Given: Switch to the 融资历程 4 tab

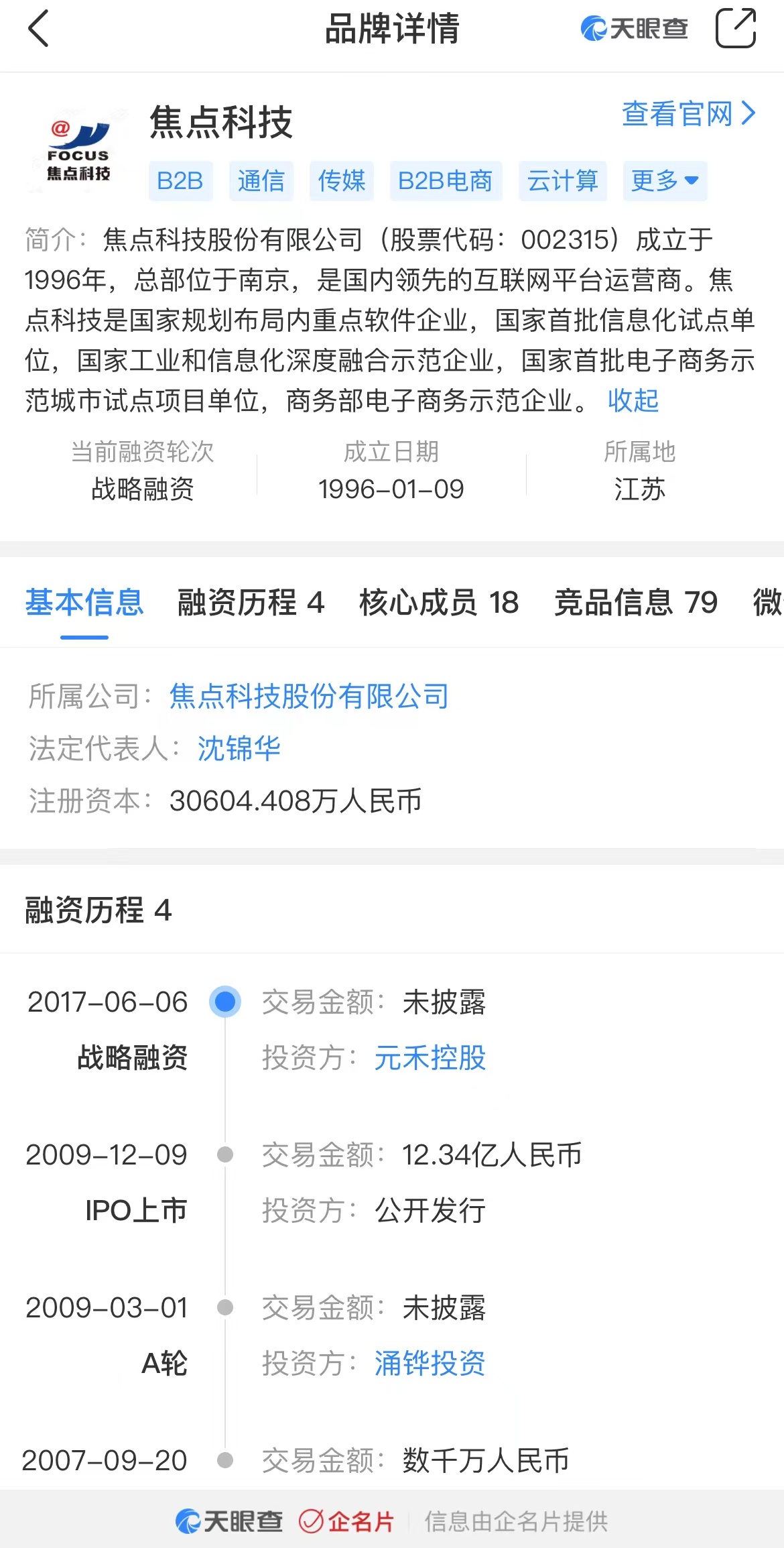Looking at the screenshot, I should [x=251, y=602].
